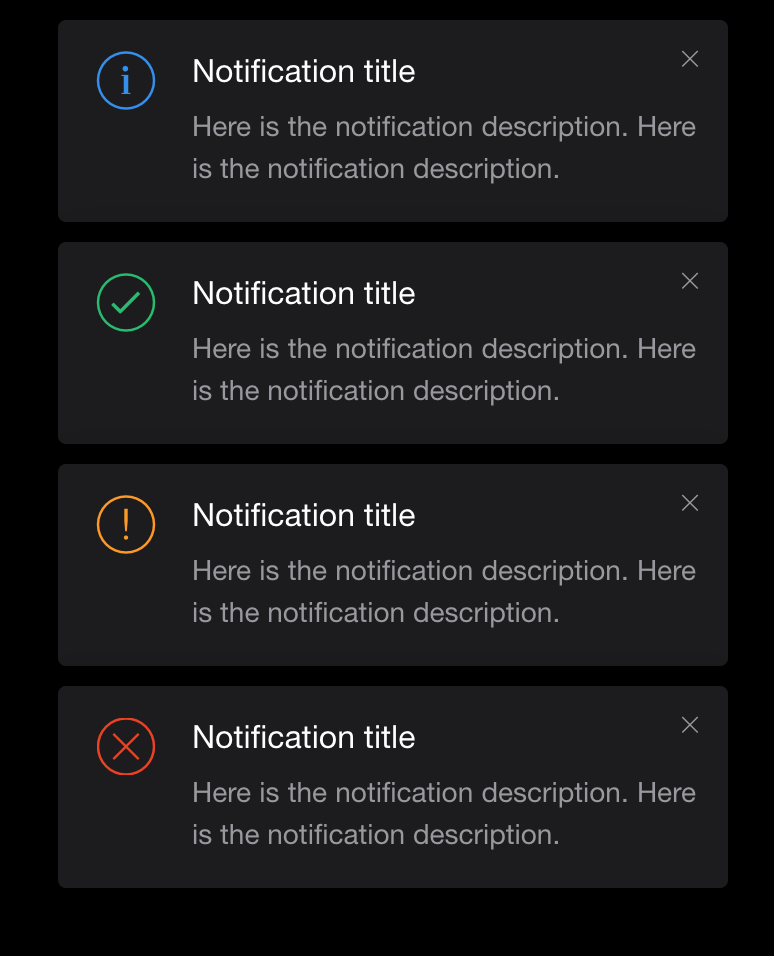Image resolution: width=774 pixels, height=956 pixels.
Task: Dismiss the blue info notification
Action: click(x=689, y=59)
